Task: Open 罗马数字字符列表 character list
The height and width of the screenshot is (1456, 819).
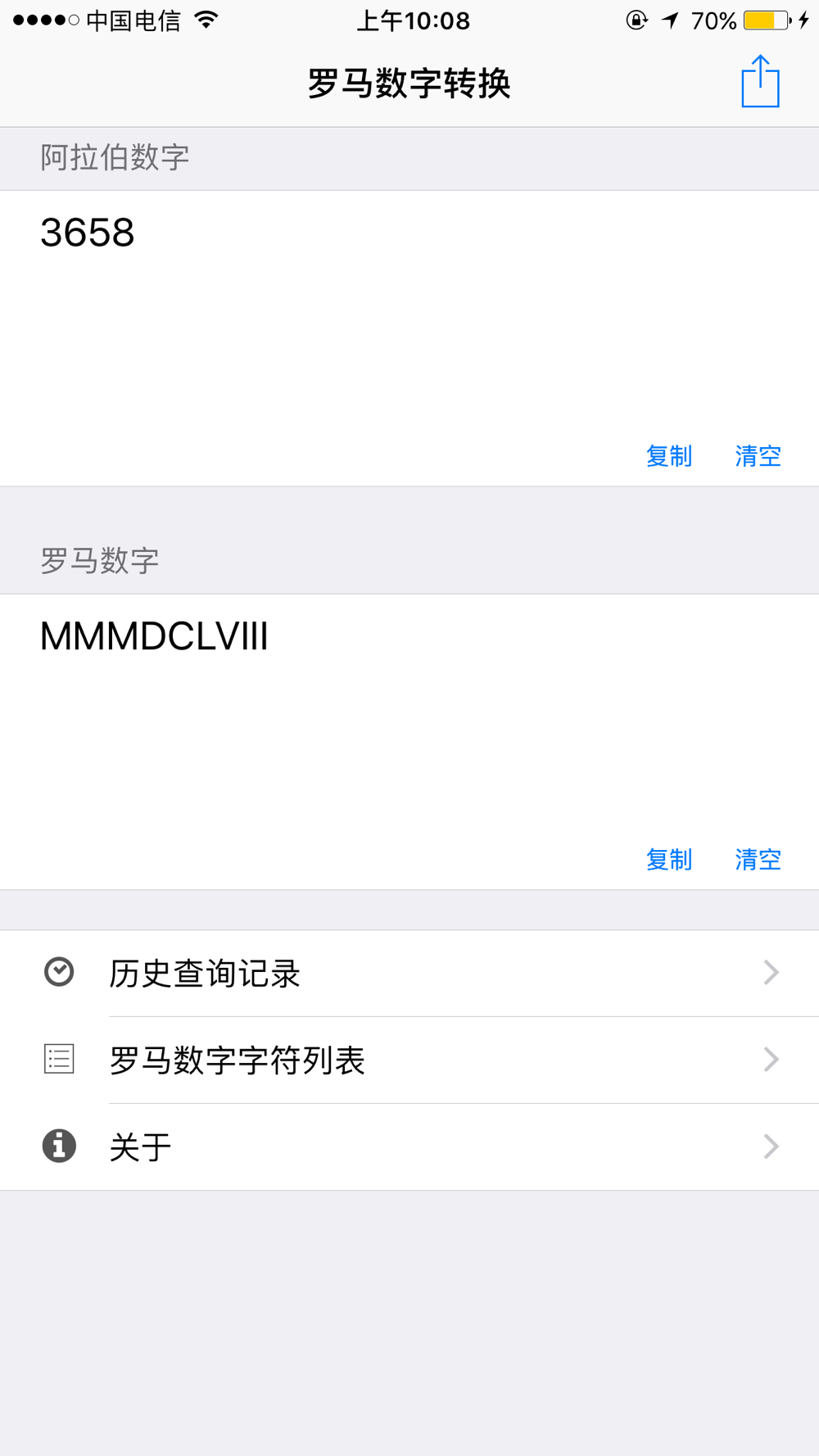Action: (409, 1060)
